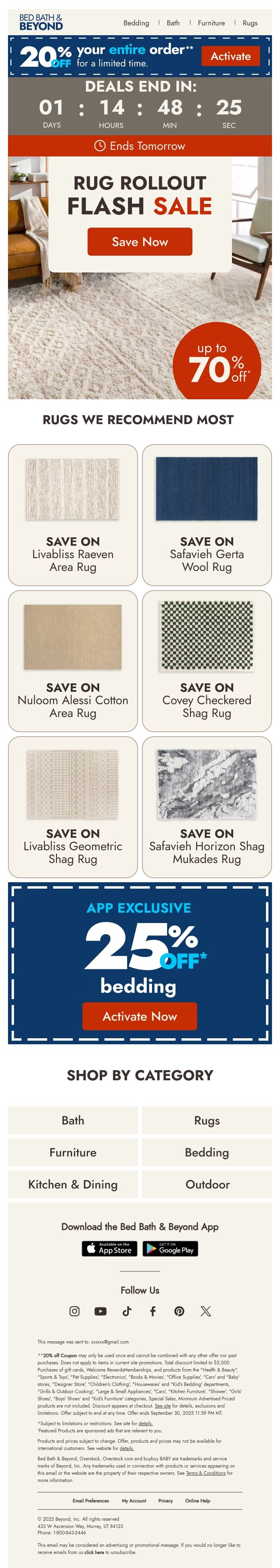Tap the Save Now button

click(139, 242)
